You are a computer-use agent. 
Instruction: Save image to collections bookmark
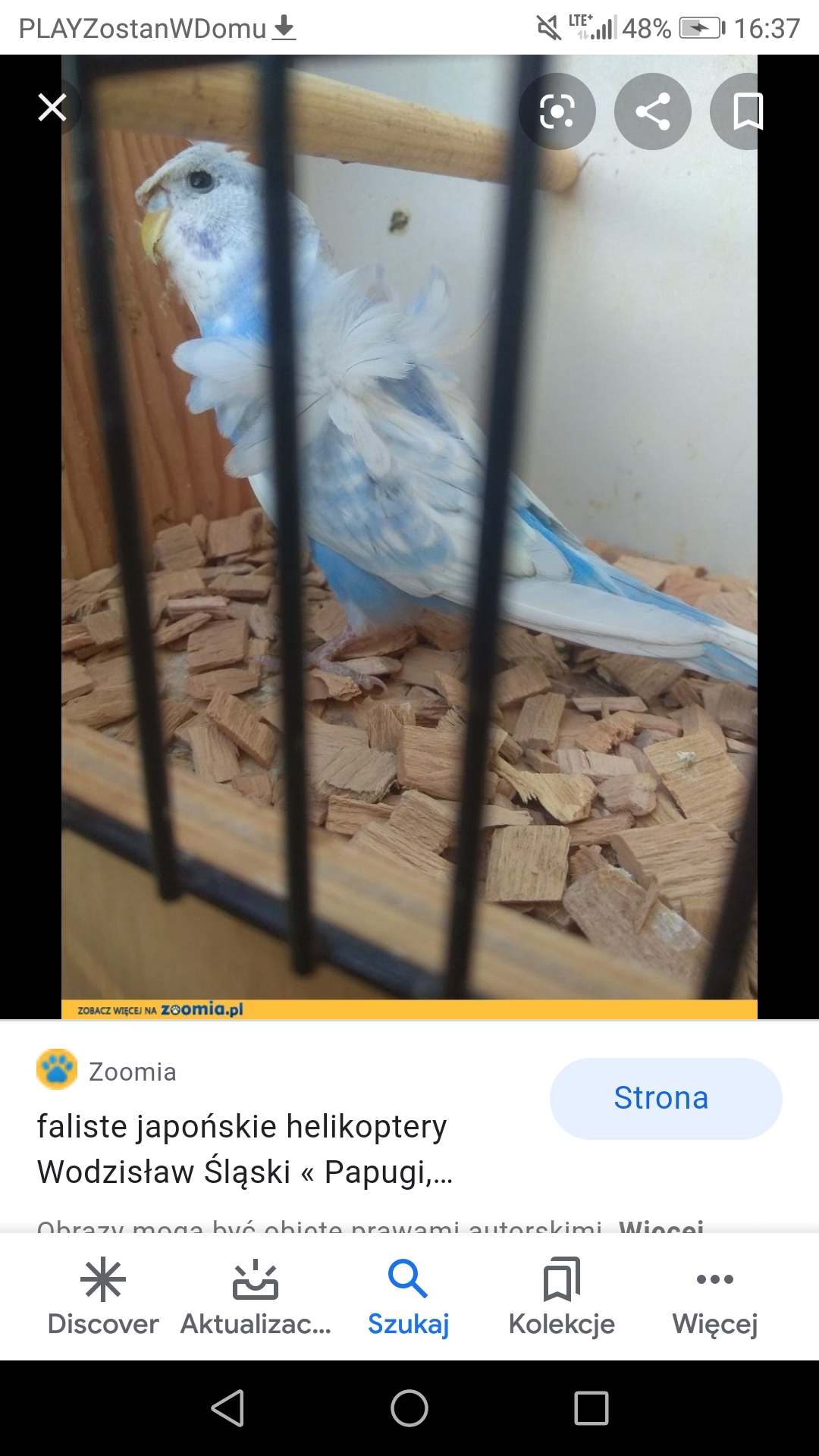(x=746, y=111)
